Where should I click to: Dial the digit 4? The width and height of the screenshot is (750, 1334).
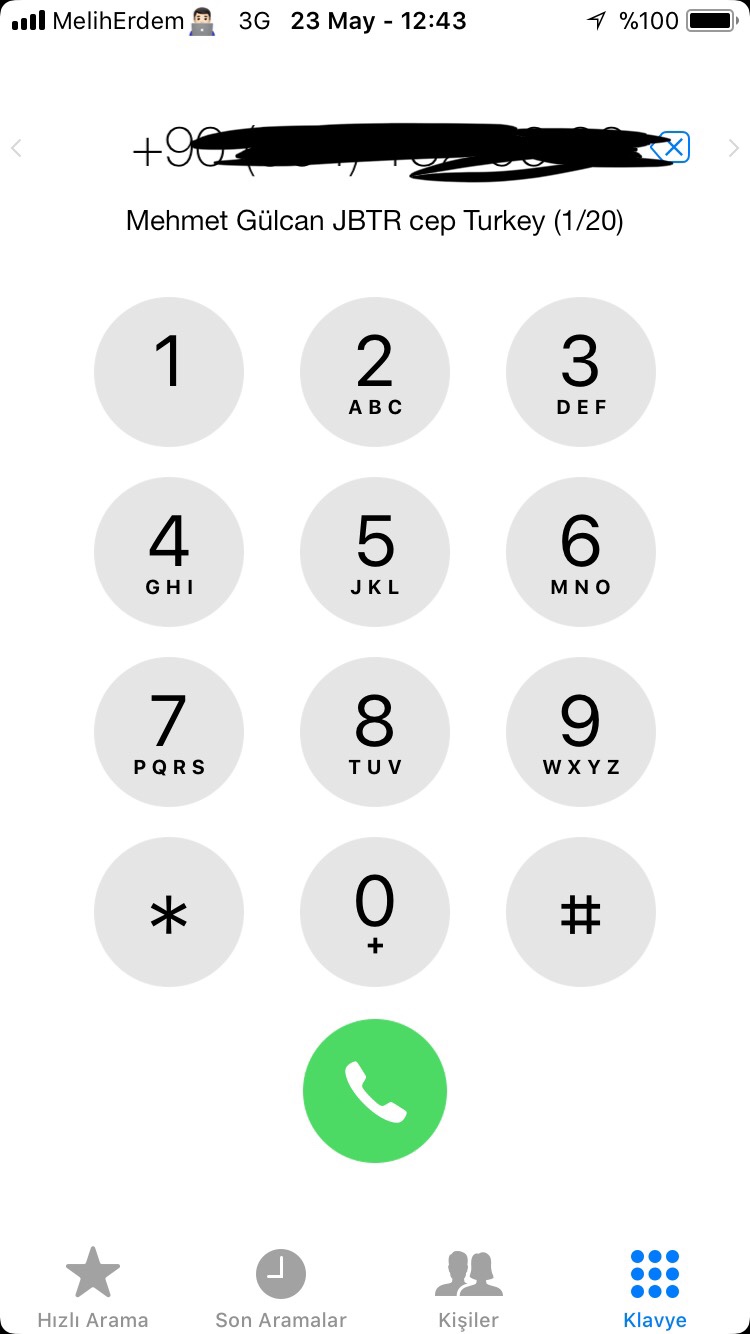[x=169, y=552]
